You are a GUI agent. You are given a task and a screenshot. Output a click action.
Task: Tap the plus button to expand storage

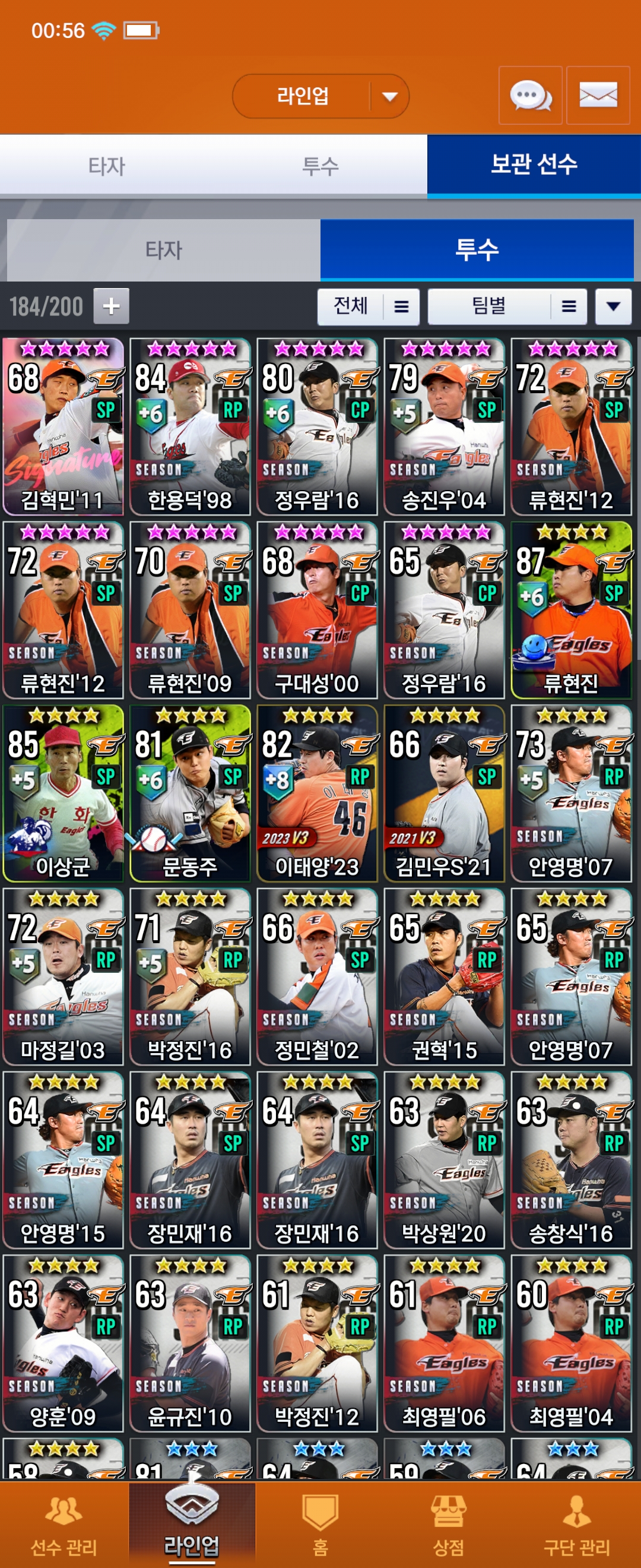[112, 305]
